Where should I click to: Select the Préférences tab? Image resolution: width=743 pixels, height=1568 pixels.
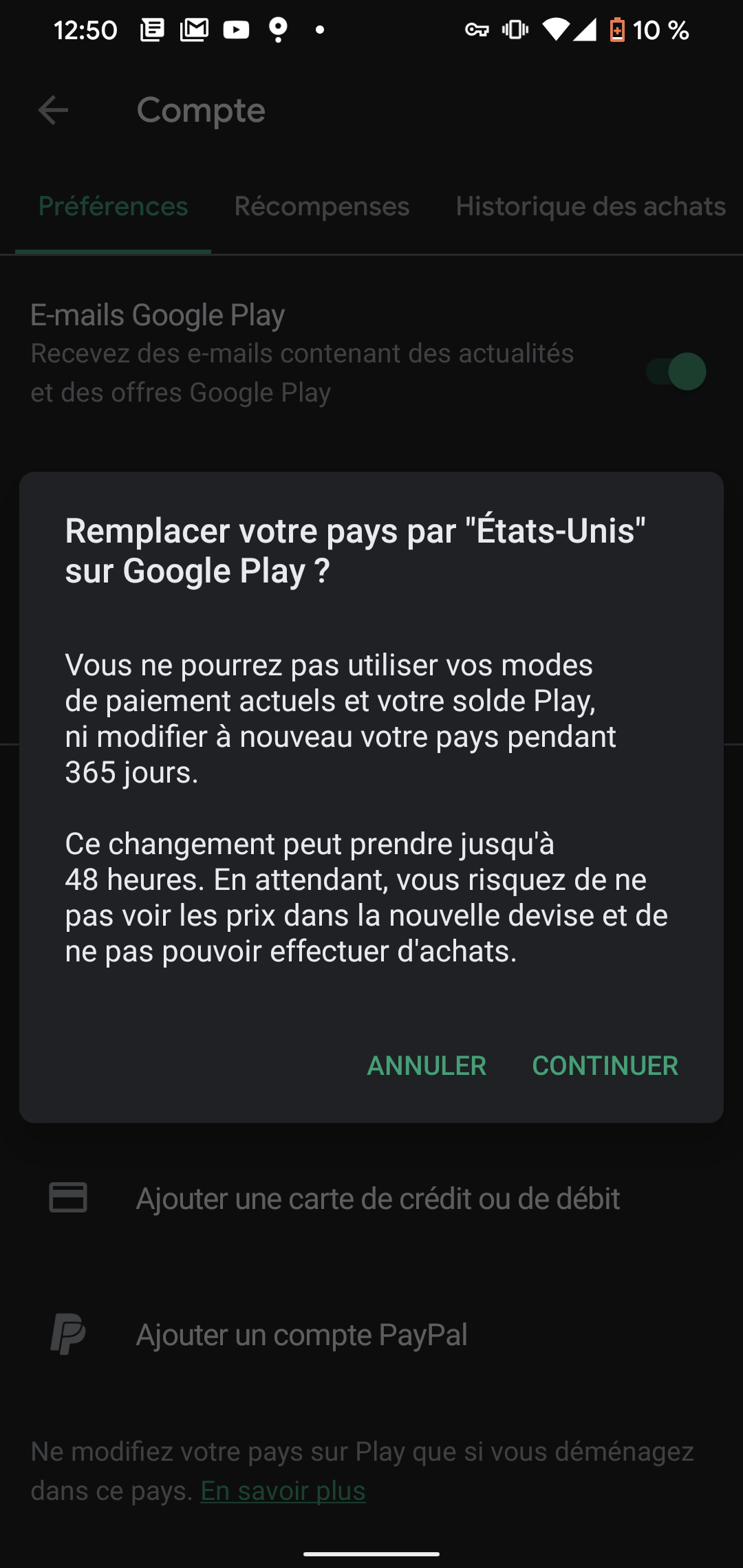click(x=113, y=206)
